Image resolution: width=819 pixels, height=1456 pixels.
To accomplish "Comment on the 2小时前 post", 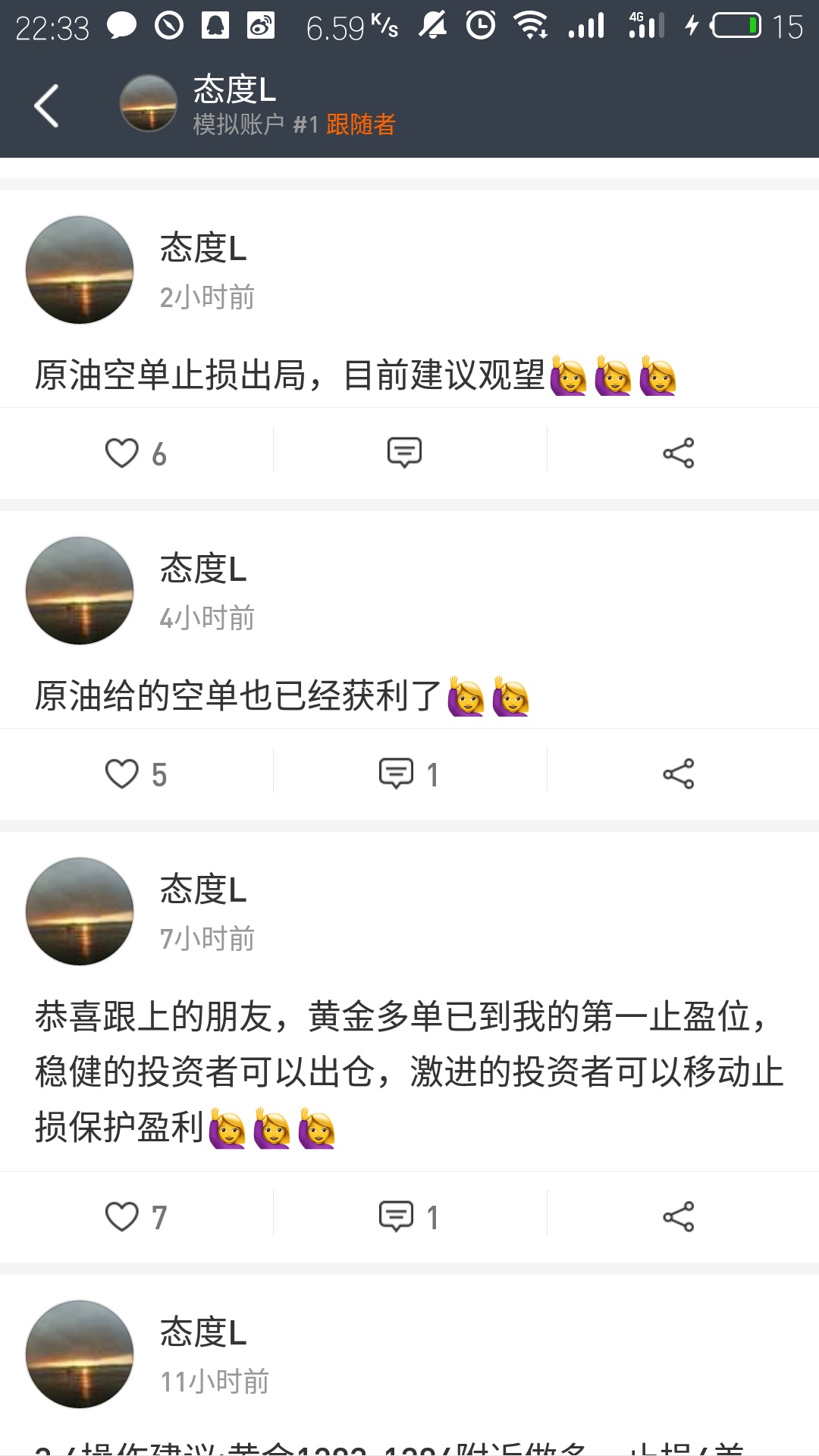I will [x=404, y=453].
